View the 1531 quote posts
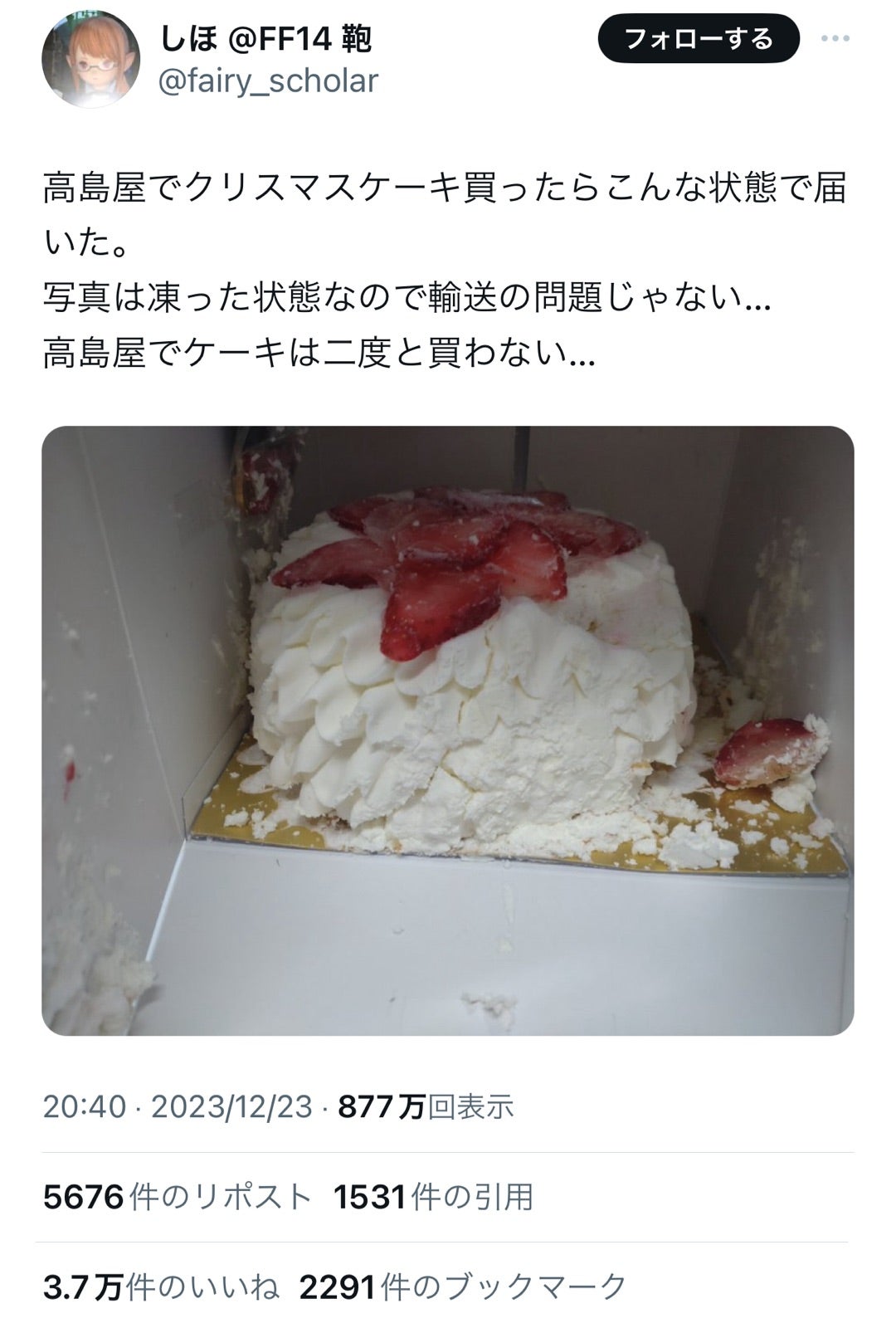This screenshot has height=1323, width=896. [x=432, y=1197]
